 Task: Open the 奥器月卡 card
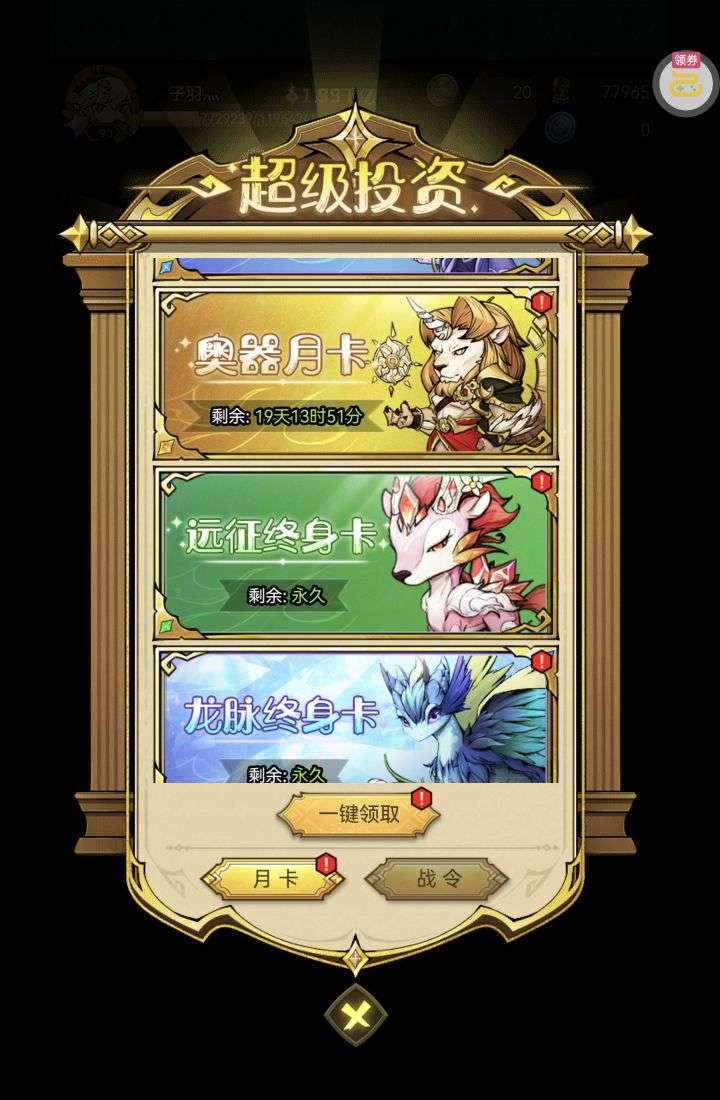coord(355,373)
